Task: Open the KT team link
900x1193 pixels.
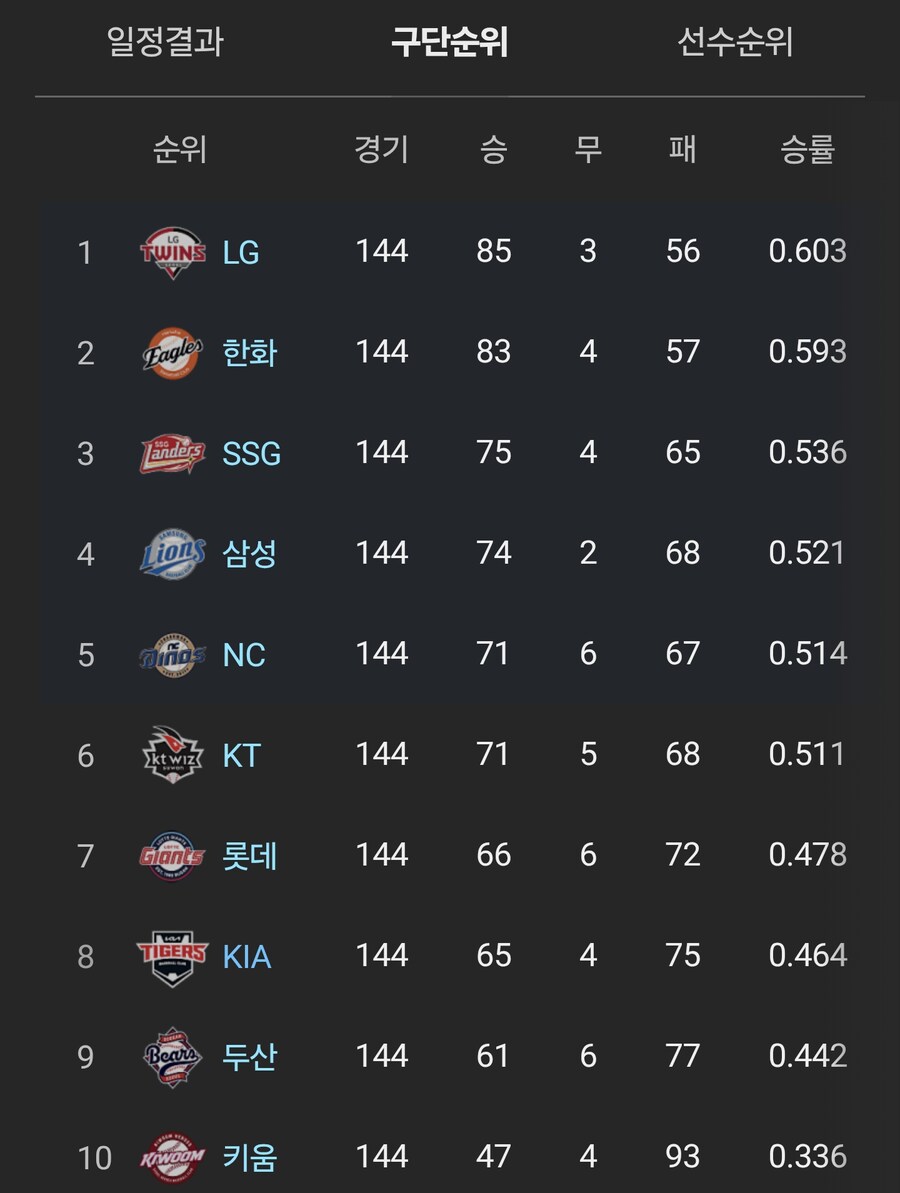Action: [x=241, y=755]
